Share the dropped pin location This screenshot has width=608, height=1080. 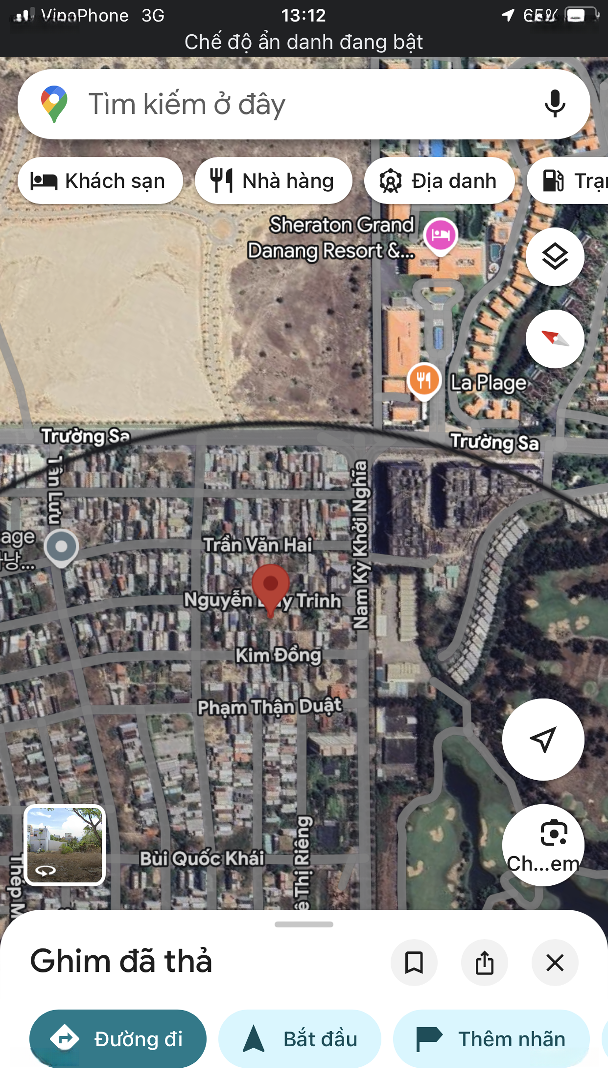(x=485, y=963)
